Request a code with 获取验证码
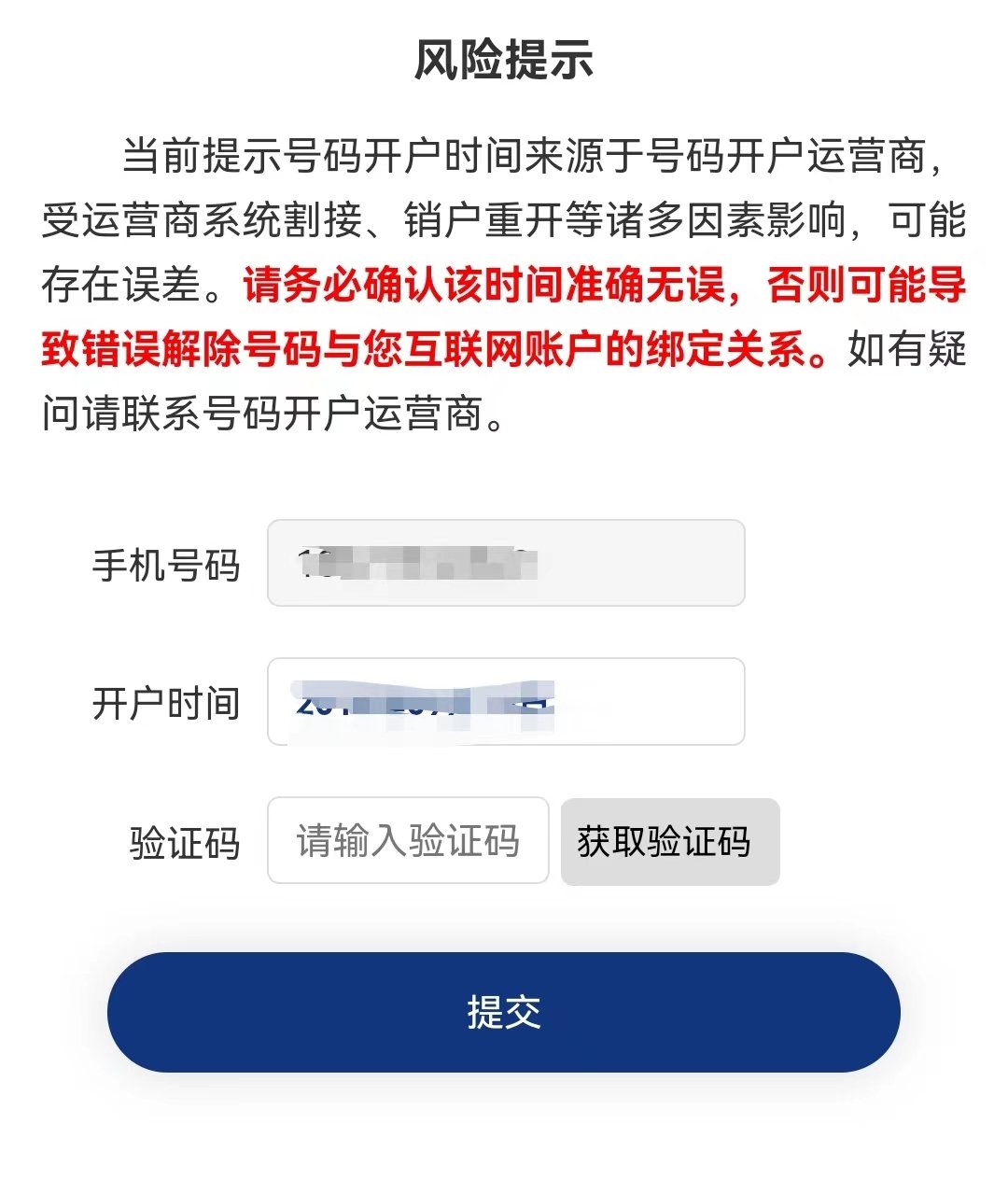The height and width of the screenshot is (1193, 1008). tap(669, 841)
